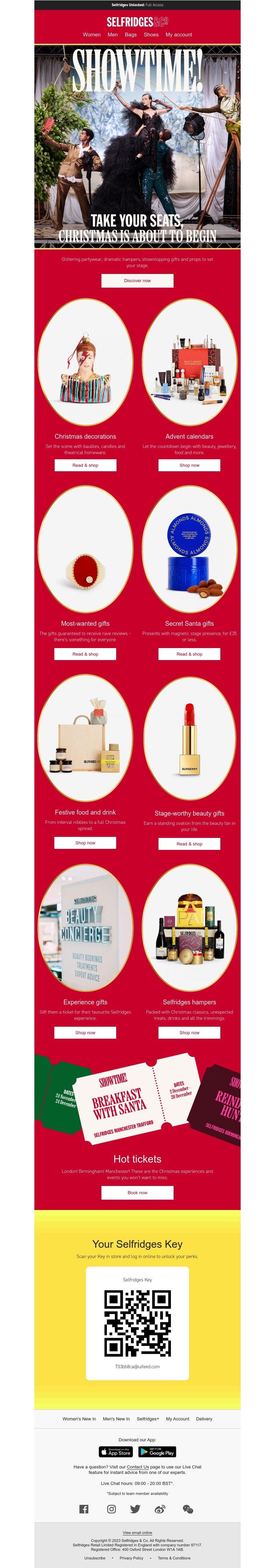This screenshot has width=275, height=1568.
Task: Open the Bags navigation link
Action: 131,35
